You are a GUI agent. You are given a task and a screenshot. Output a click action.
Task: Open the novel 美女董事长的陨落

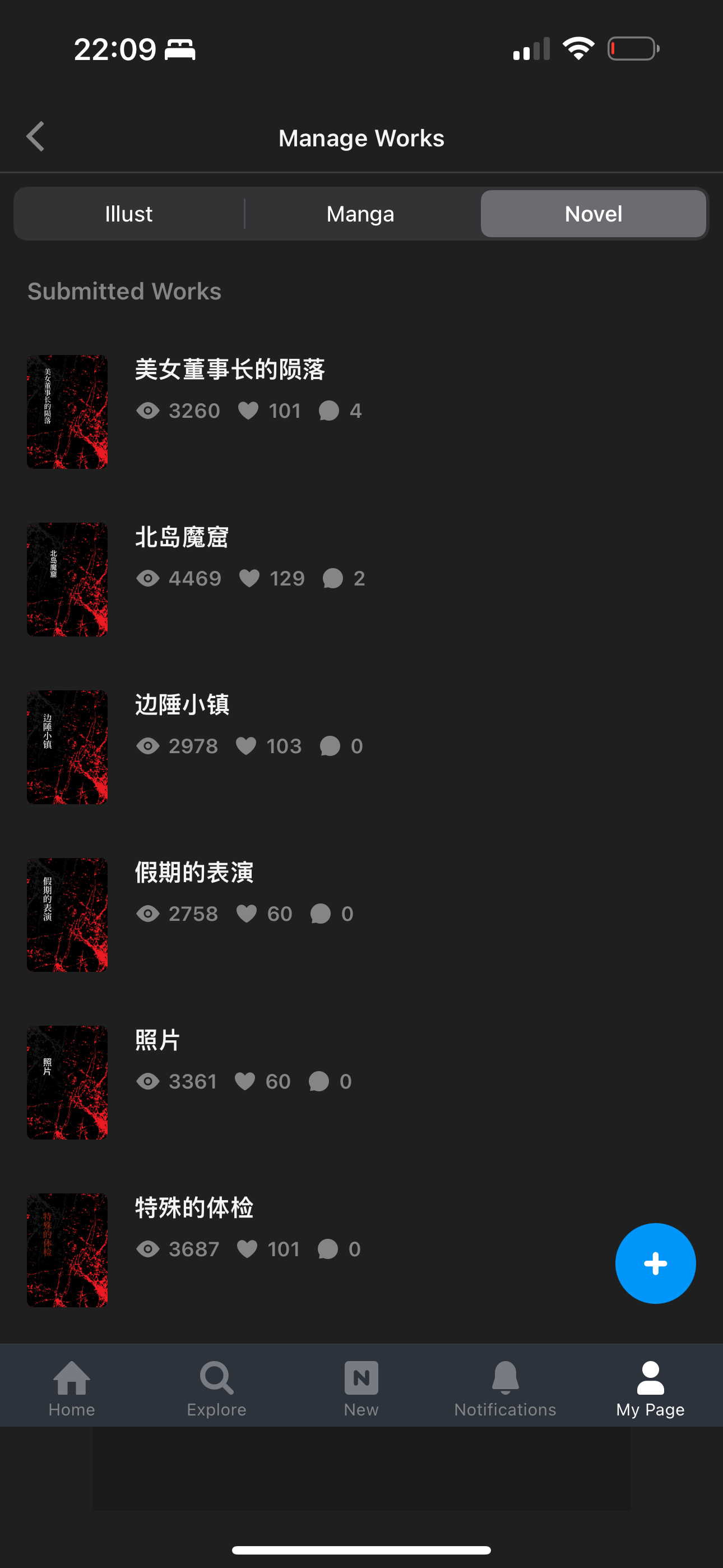point(229,370)
